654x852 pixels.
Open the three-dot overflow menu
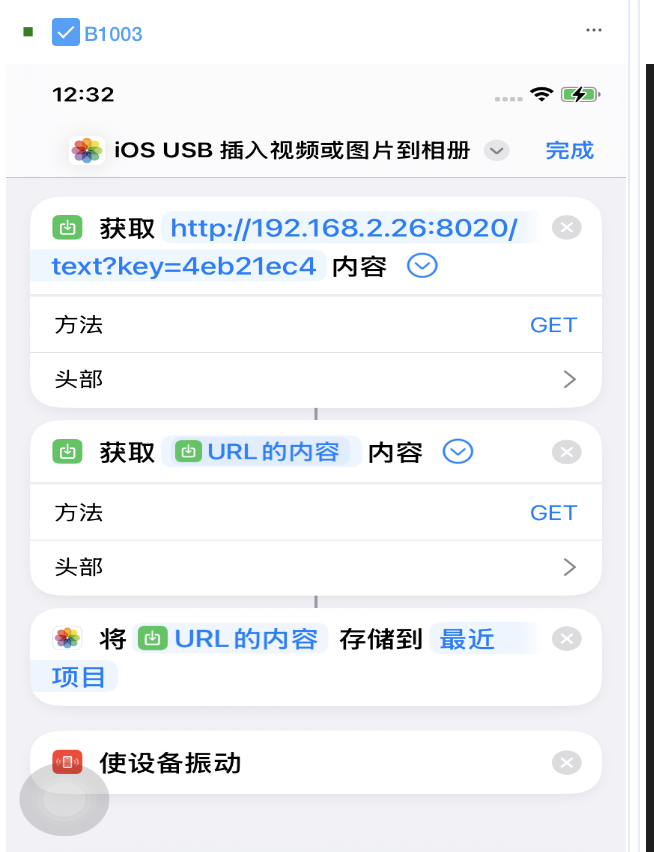594,31
